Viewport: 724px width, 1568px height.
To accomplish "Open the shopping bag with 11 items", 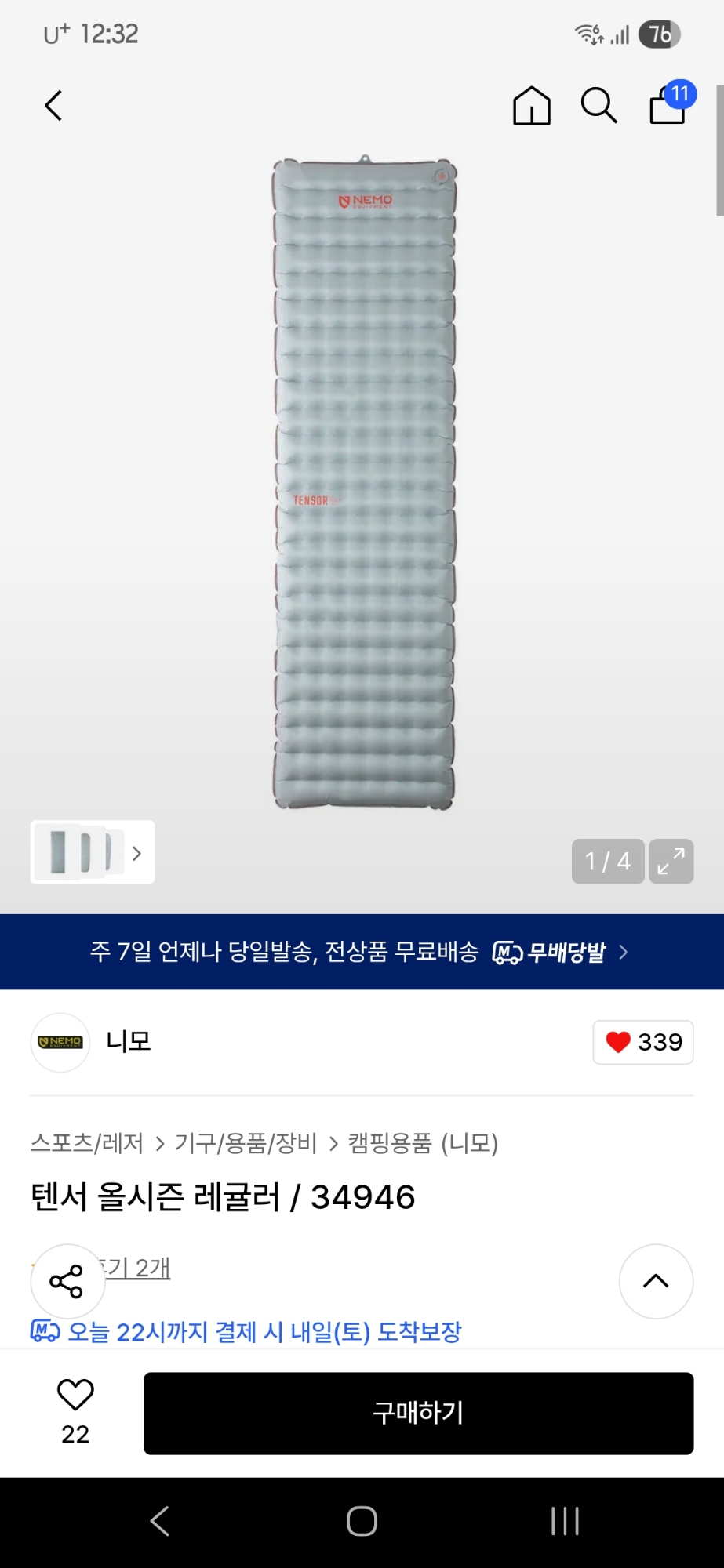I will tap(668, 105).
